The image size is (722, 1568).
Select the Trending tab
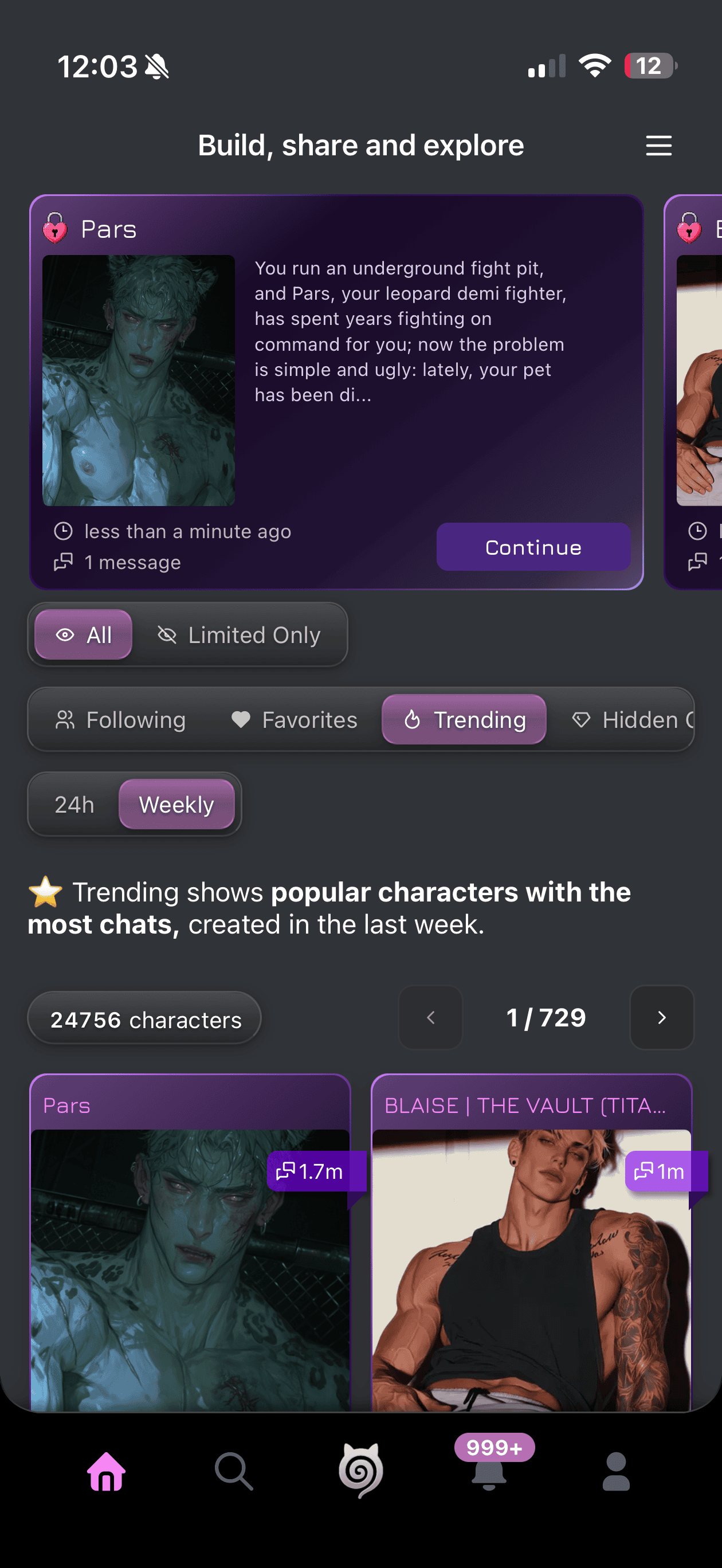464,719
